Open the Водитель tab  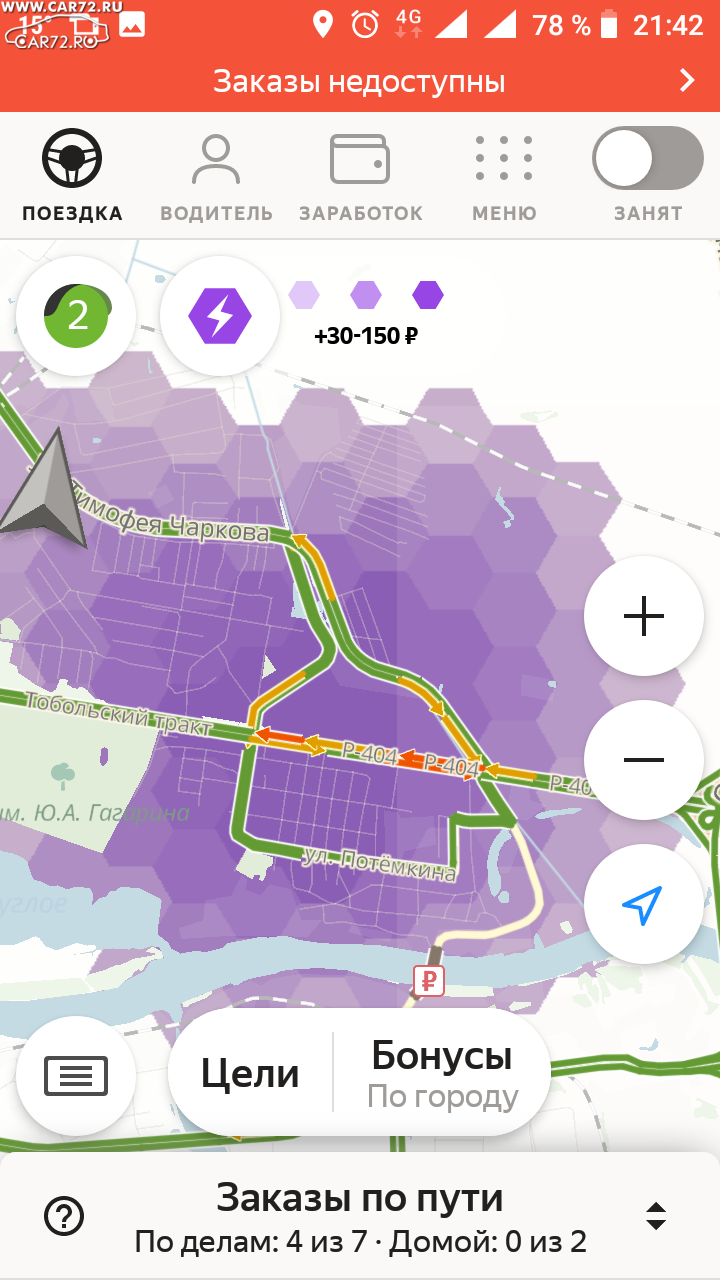point(216,178)
